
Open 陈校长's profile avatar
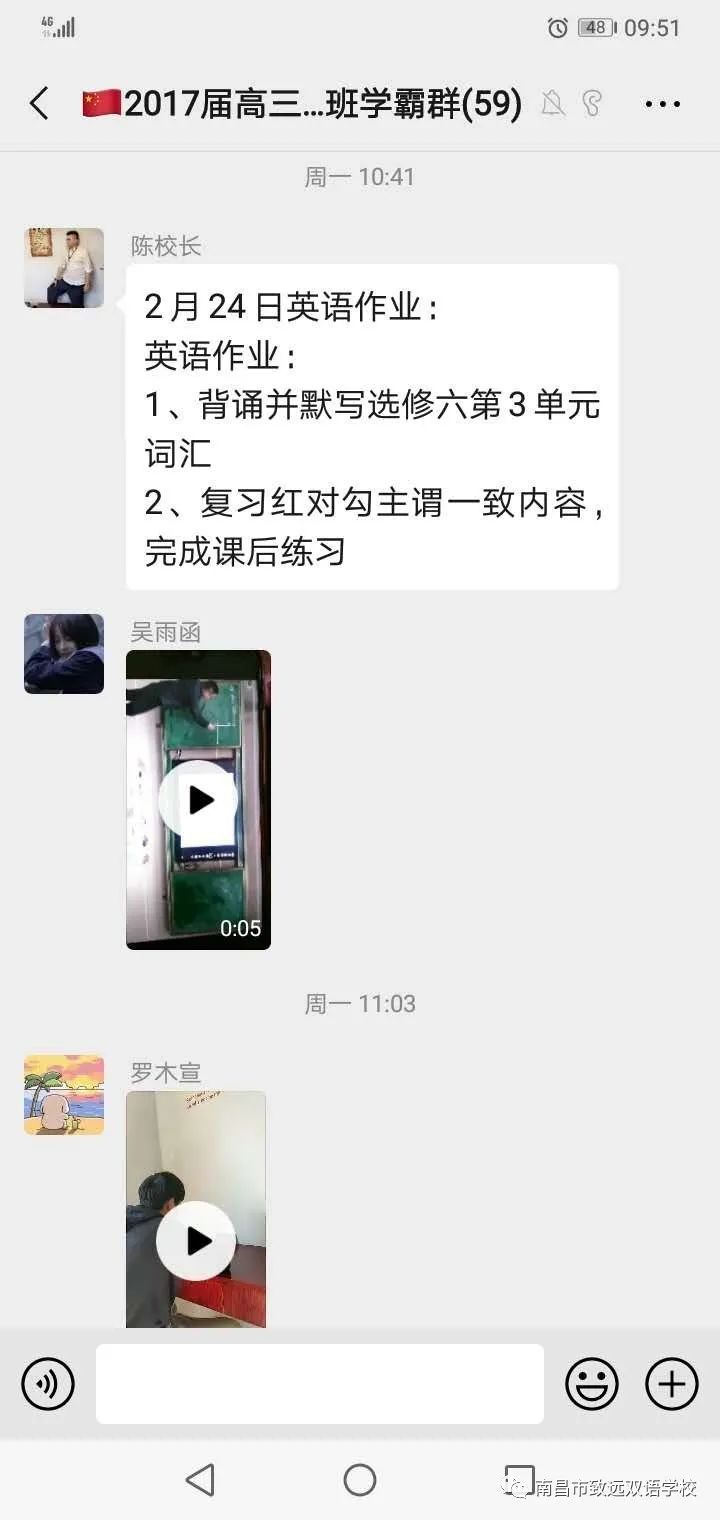coord(64,268)
